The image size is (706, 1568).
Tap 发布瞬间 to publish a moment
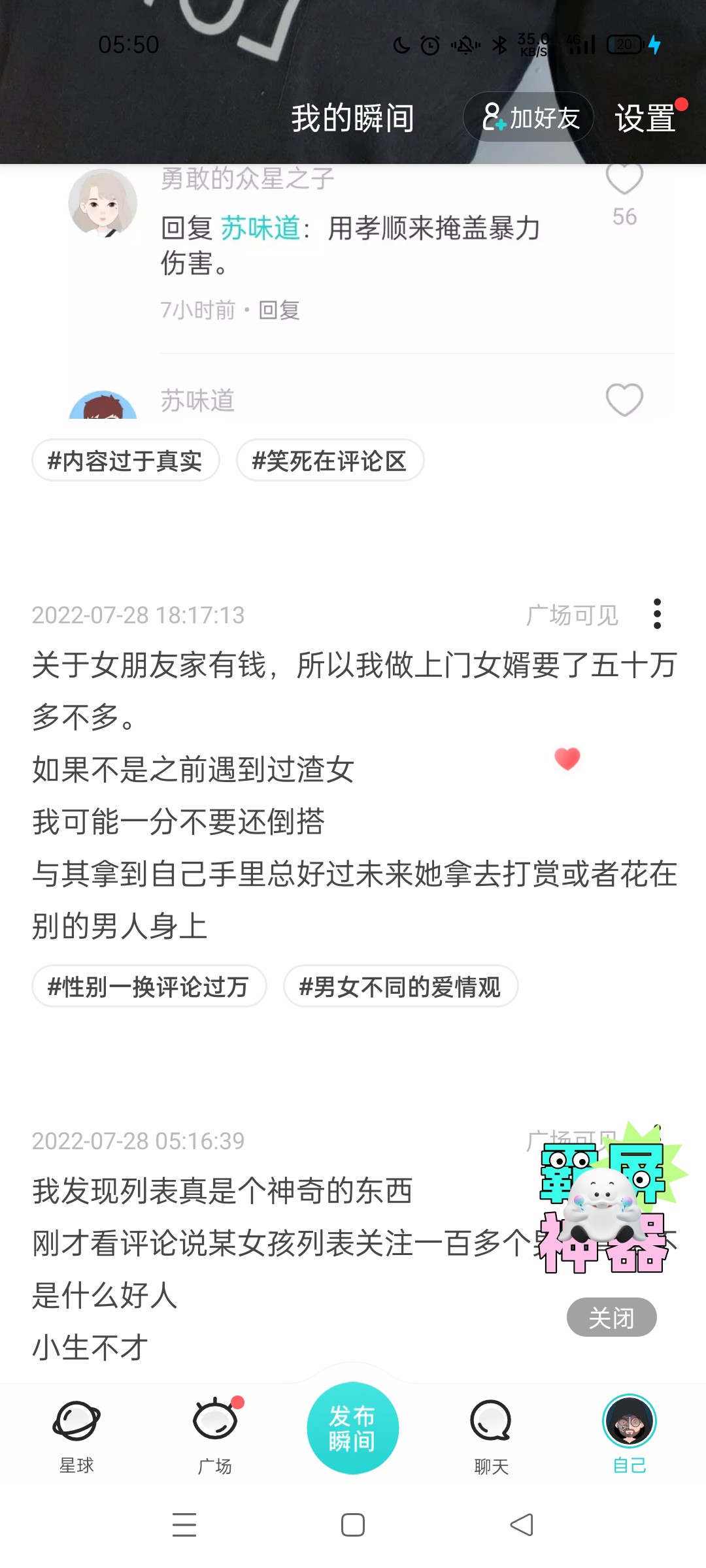(353, 1428)
